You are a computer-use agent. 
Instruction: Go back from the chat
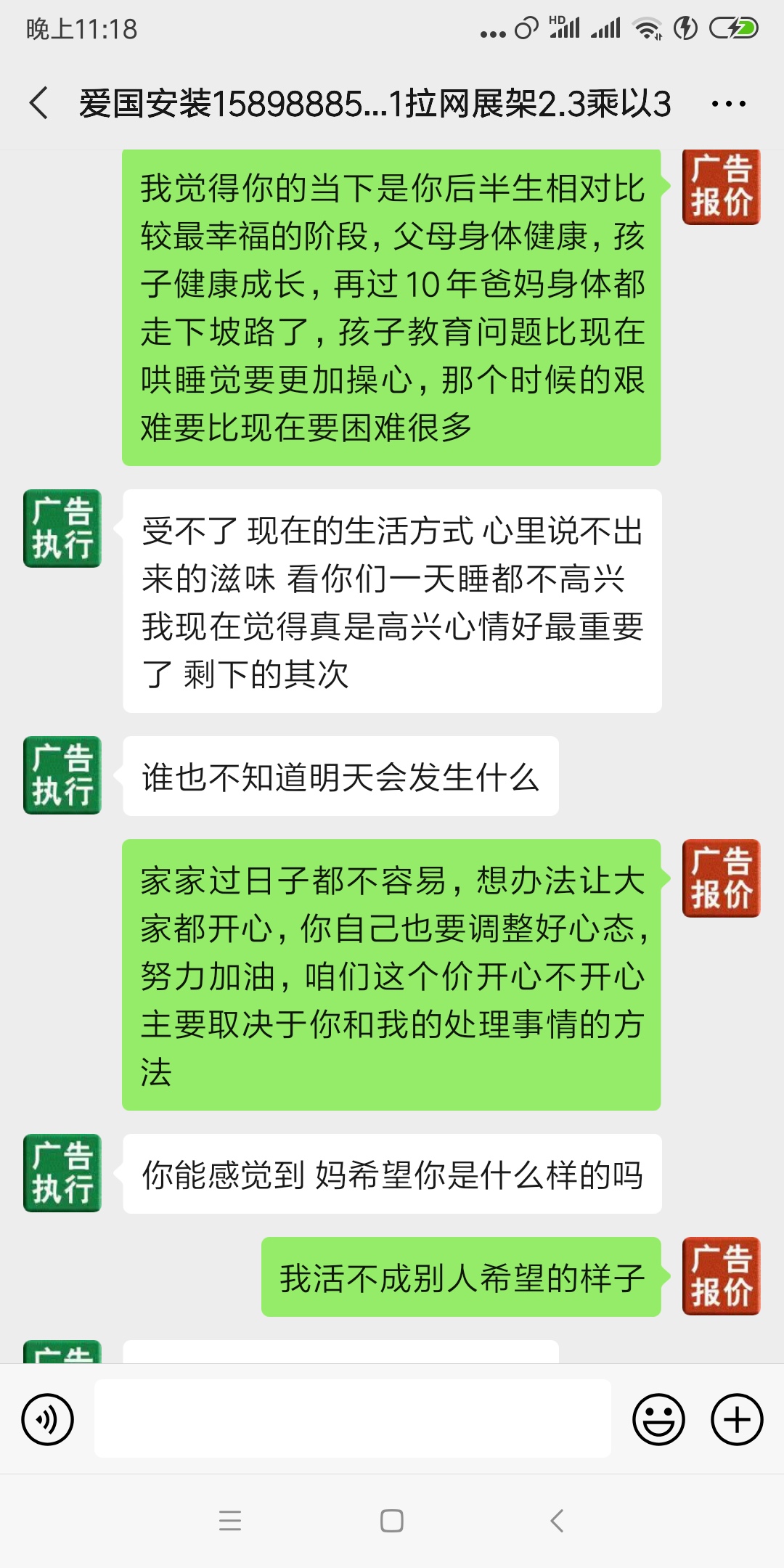pos(39,103)
